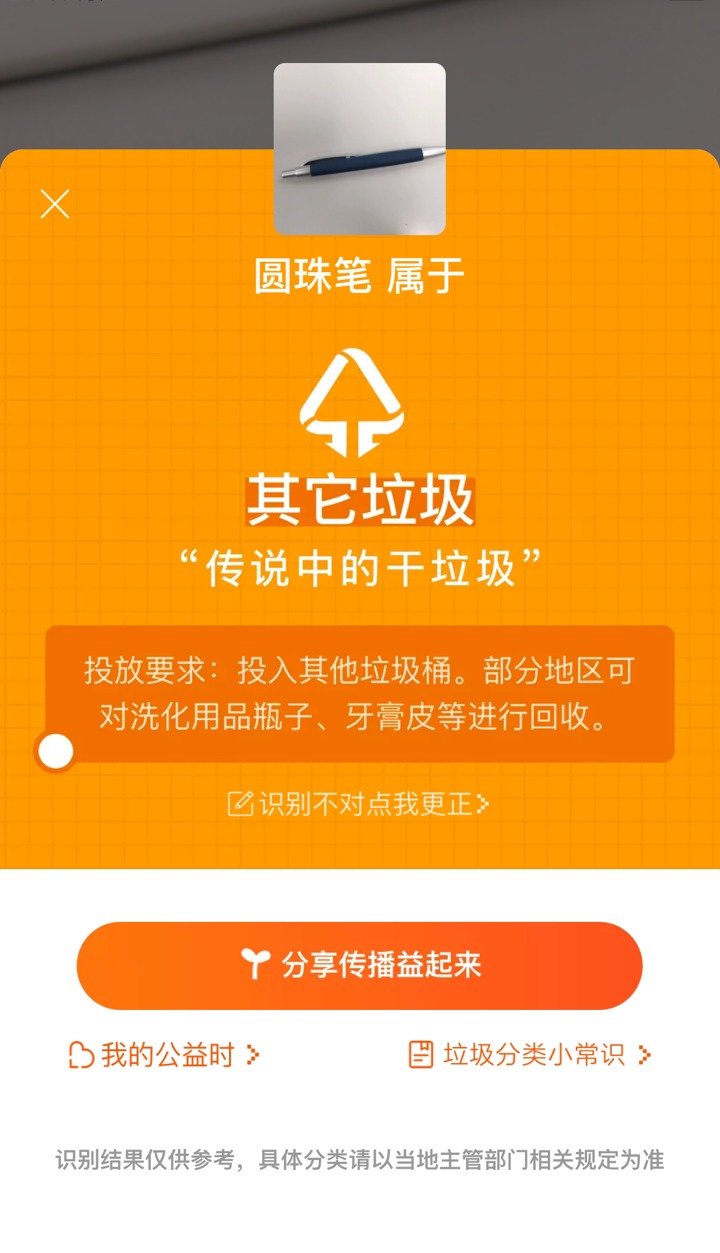Tap 识别不对点我更正 to correct the result
This screenshot has height=1253, width=720.
tap(359, 804)
